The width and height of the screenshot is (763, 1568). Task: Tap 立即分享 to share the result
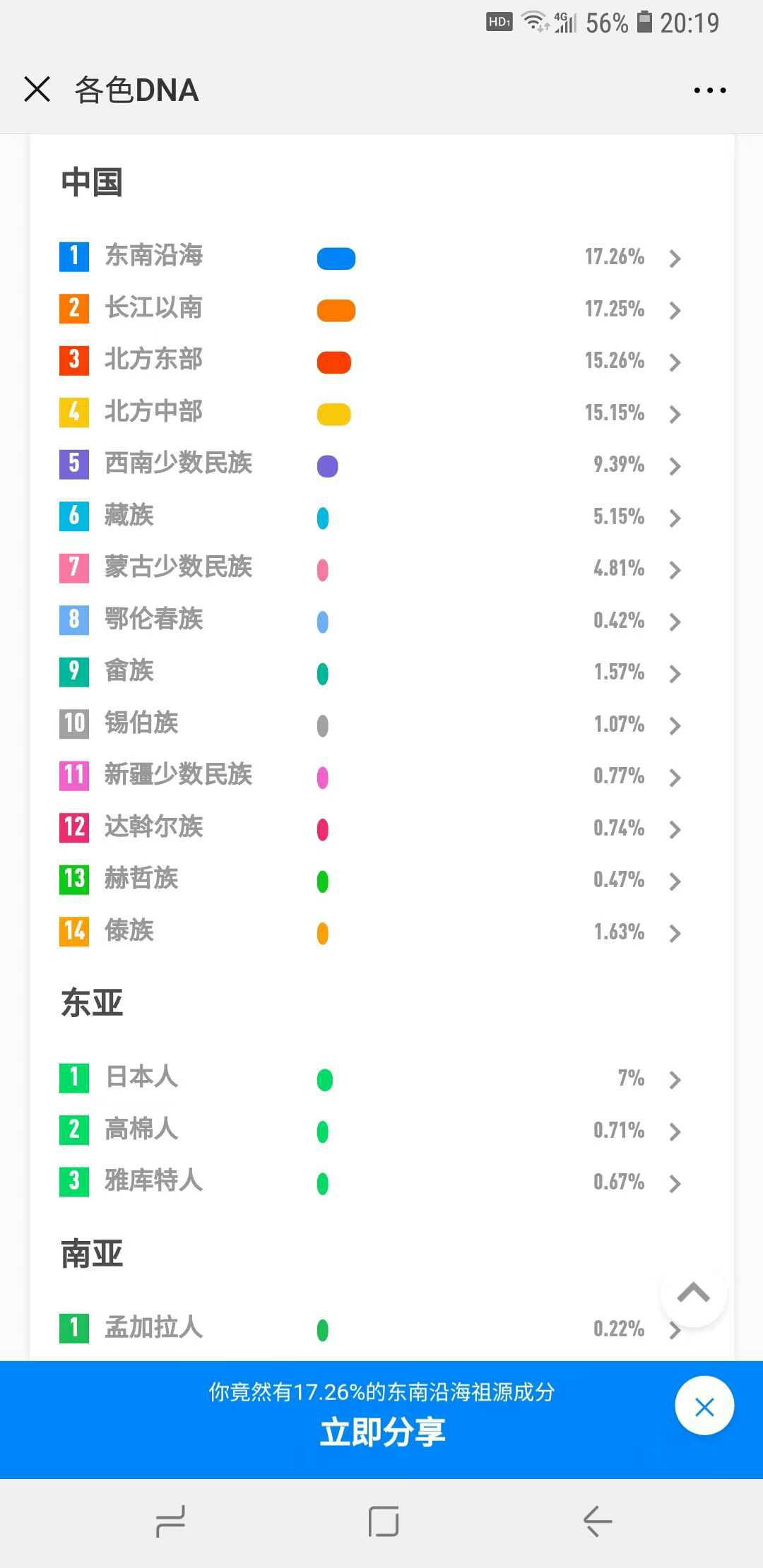click(382, 1432)
